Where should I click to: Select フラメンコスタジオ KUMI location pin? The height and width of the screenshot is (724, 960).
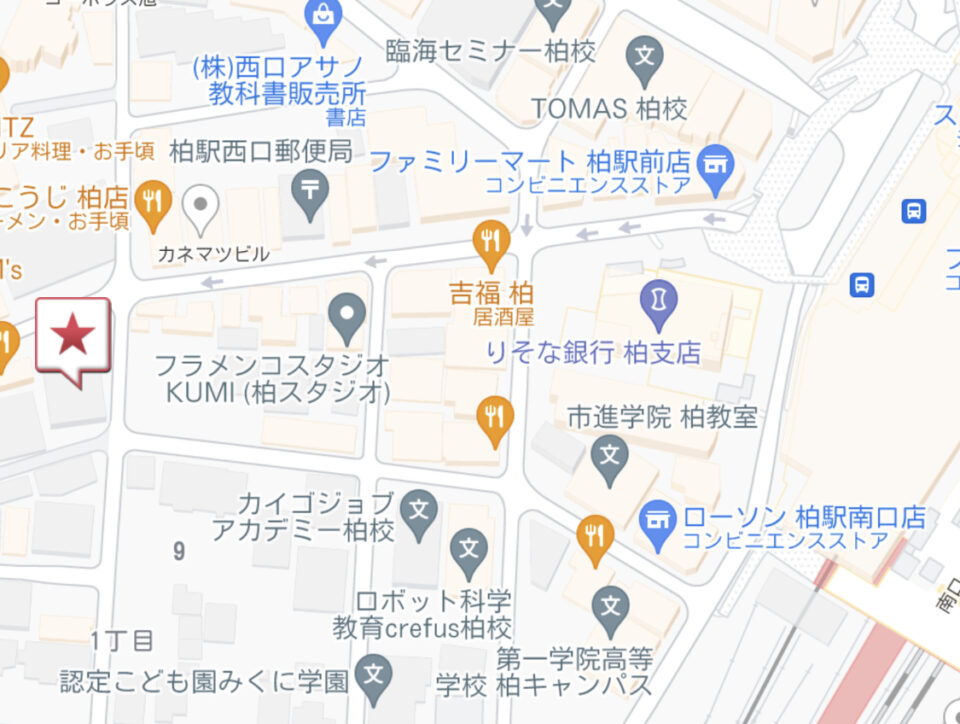pyautogui.click(x=347, y=315)
